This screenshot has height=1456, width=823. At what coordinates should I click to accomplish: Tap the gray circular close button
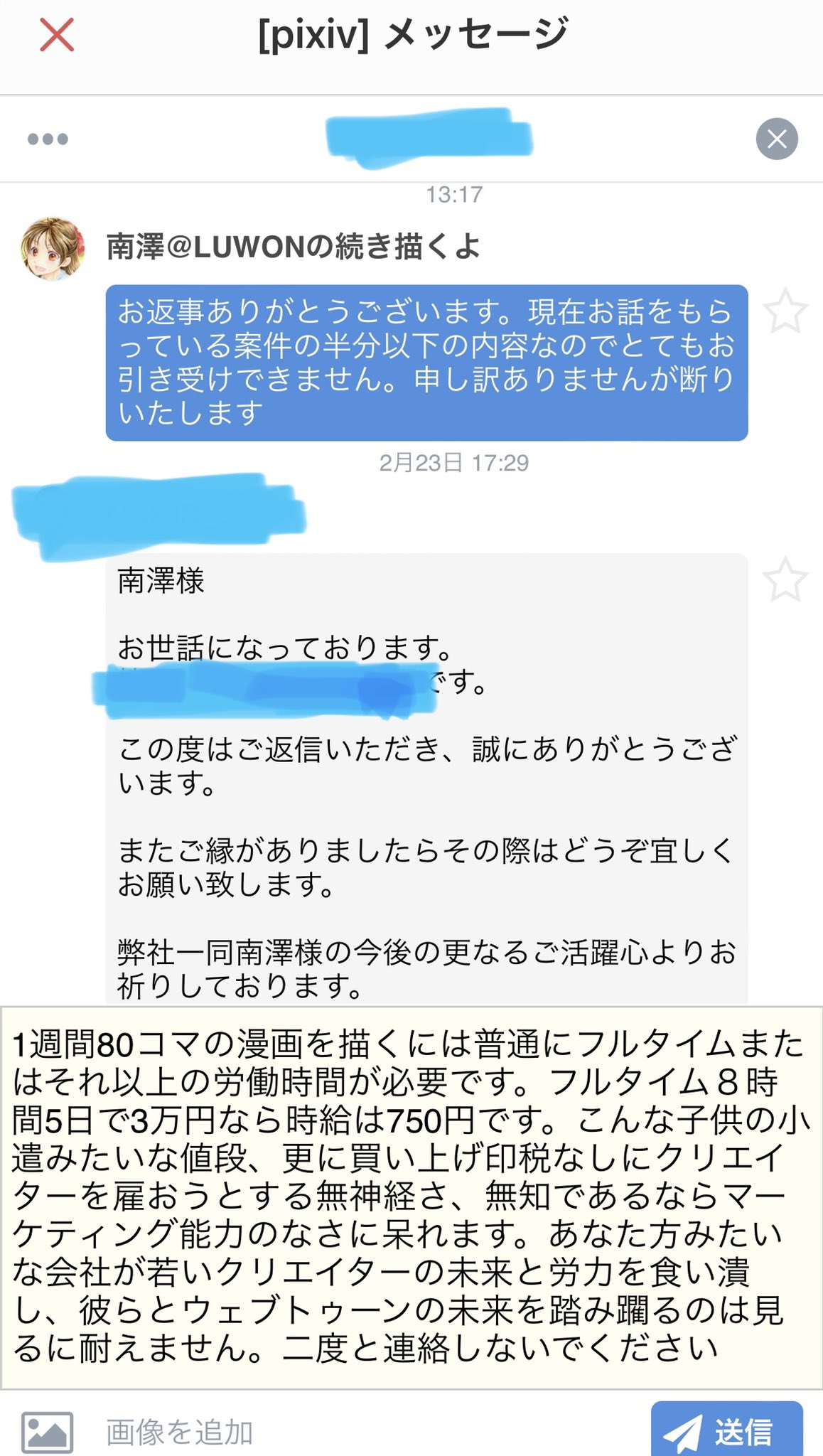pos(776,139)
